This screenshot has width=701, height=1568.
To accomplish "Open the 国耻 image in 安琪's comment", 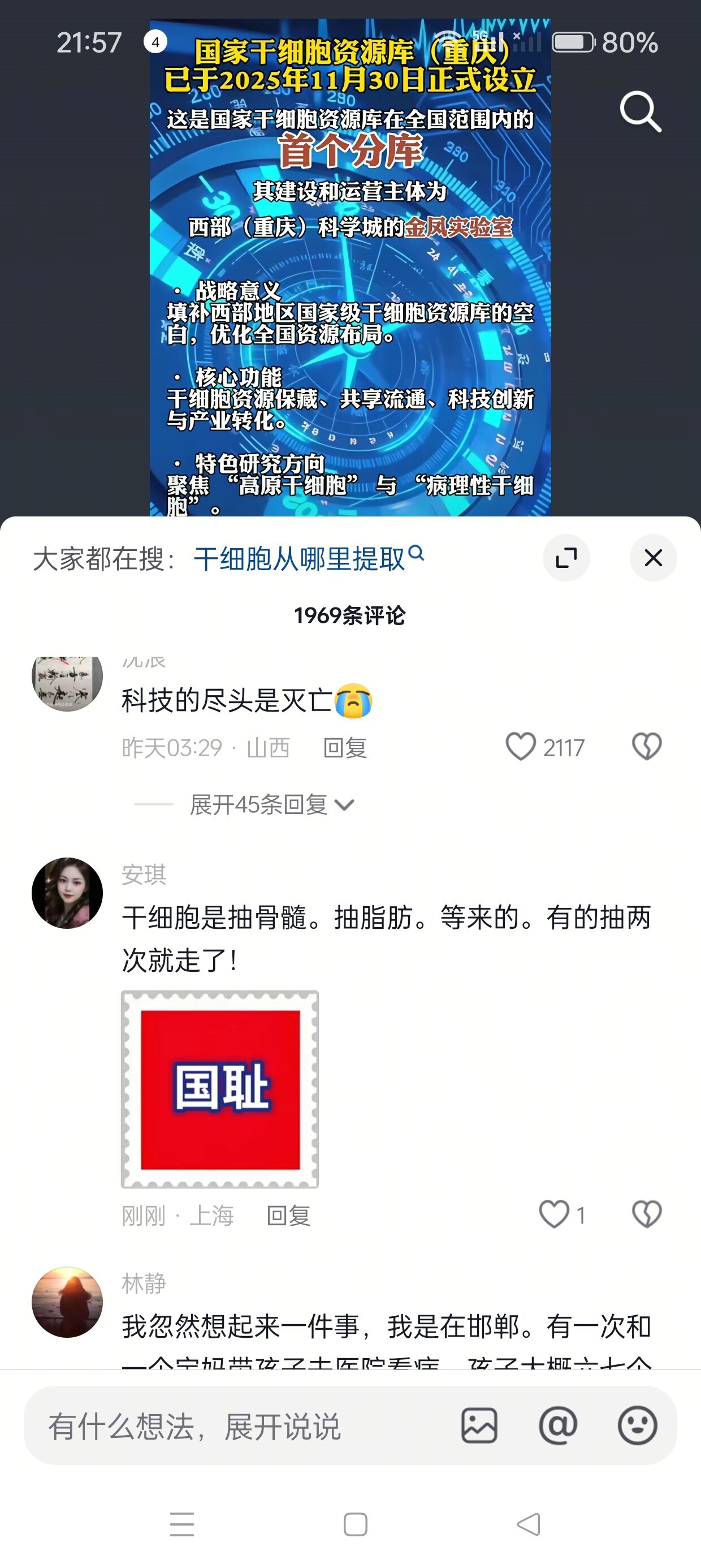I will point(220,1089).
